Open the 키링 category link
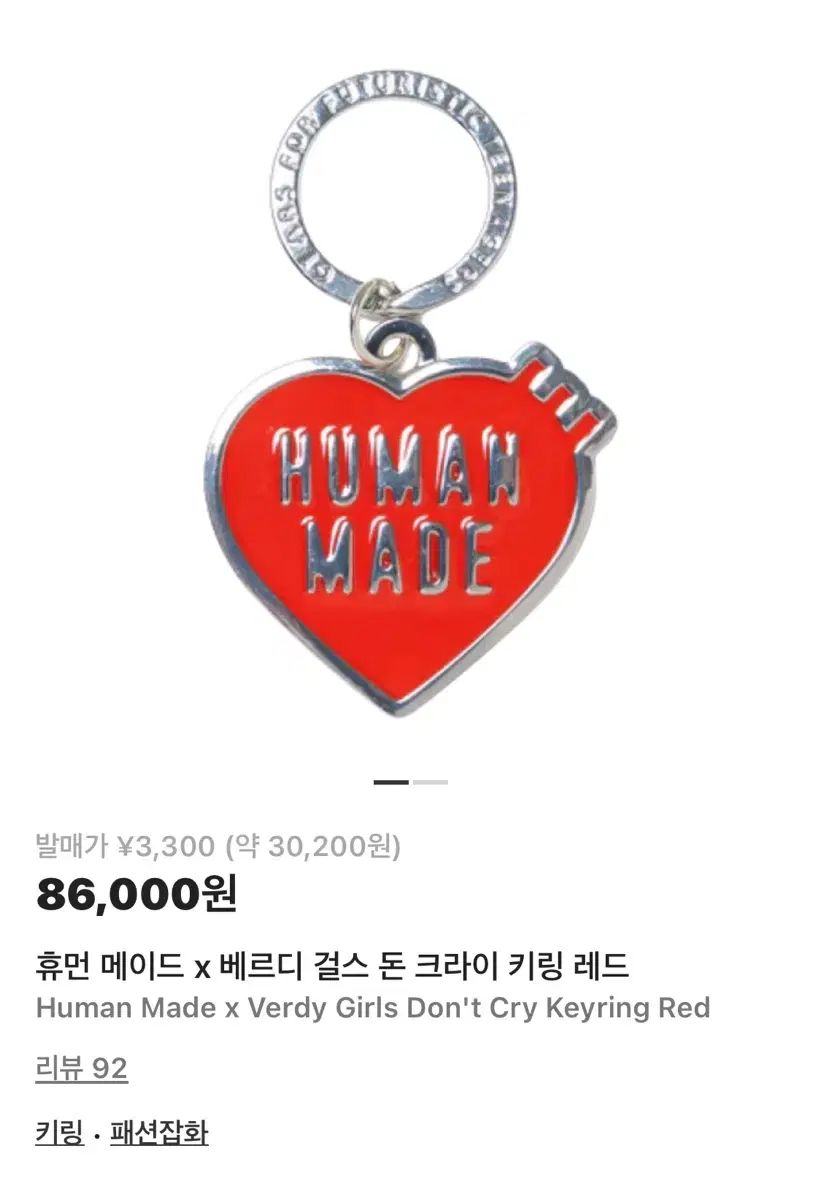Viewport: 821px width, 1200px height. (60, 1133)
